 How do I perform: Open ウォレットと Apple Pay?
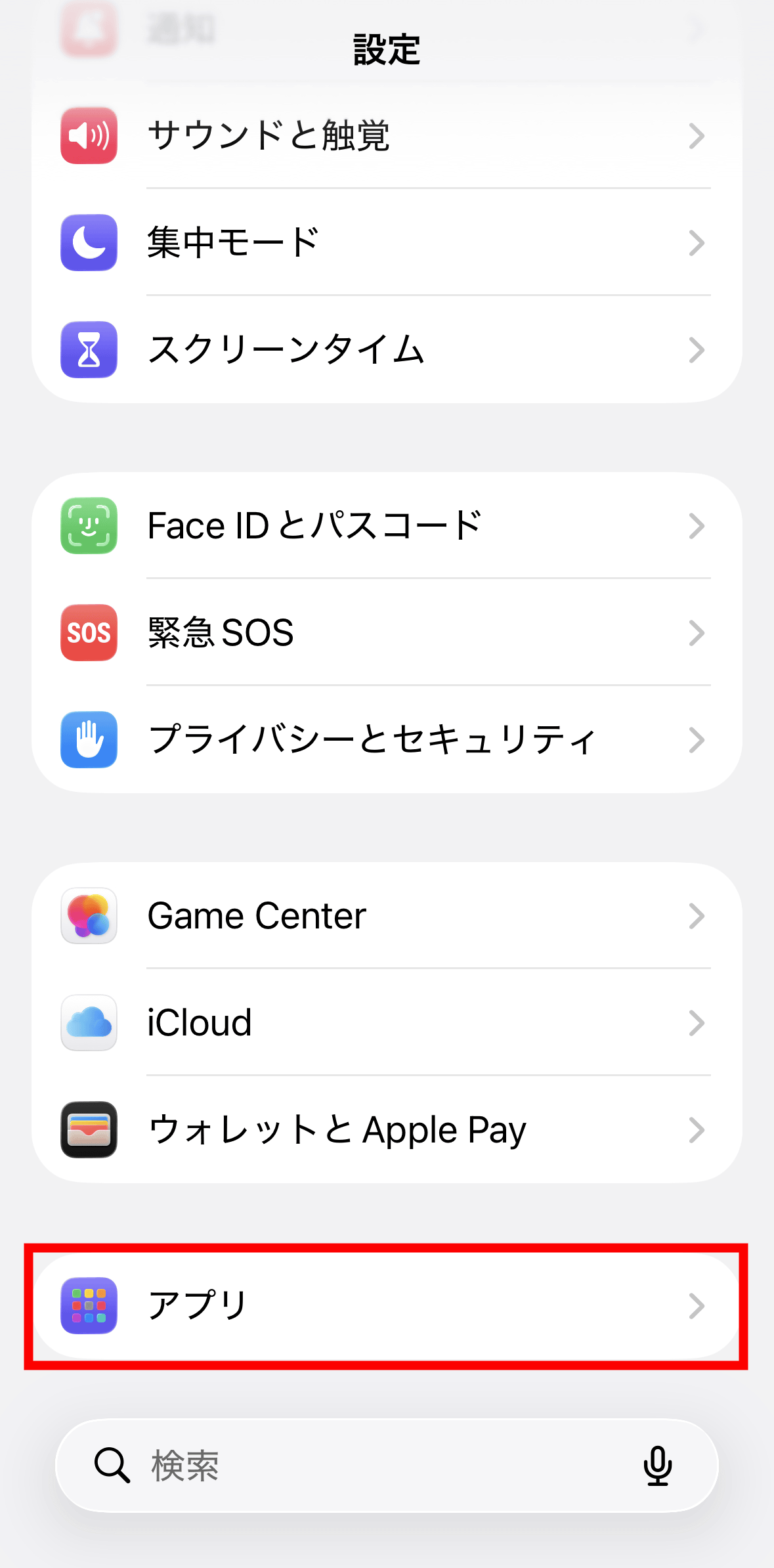click(387, 1130)
